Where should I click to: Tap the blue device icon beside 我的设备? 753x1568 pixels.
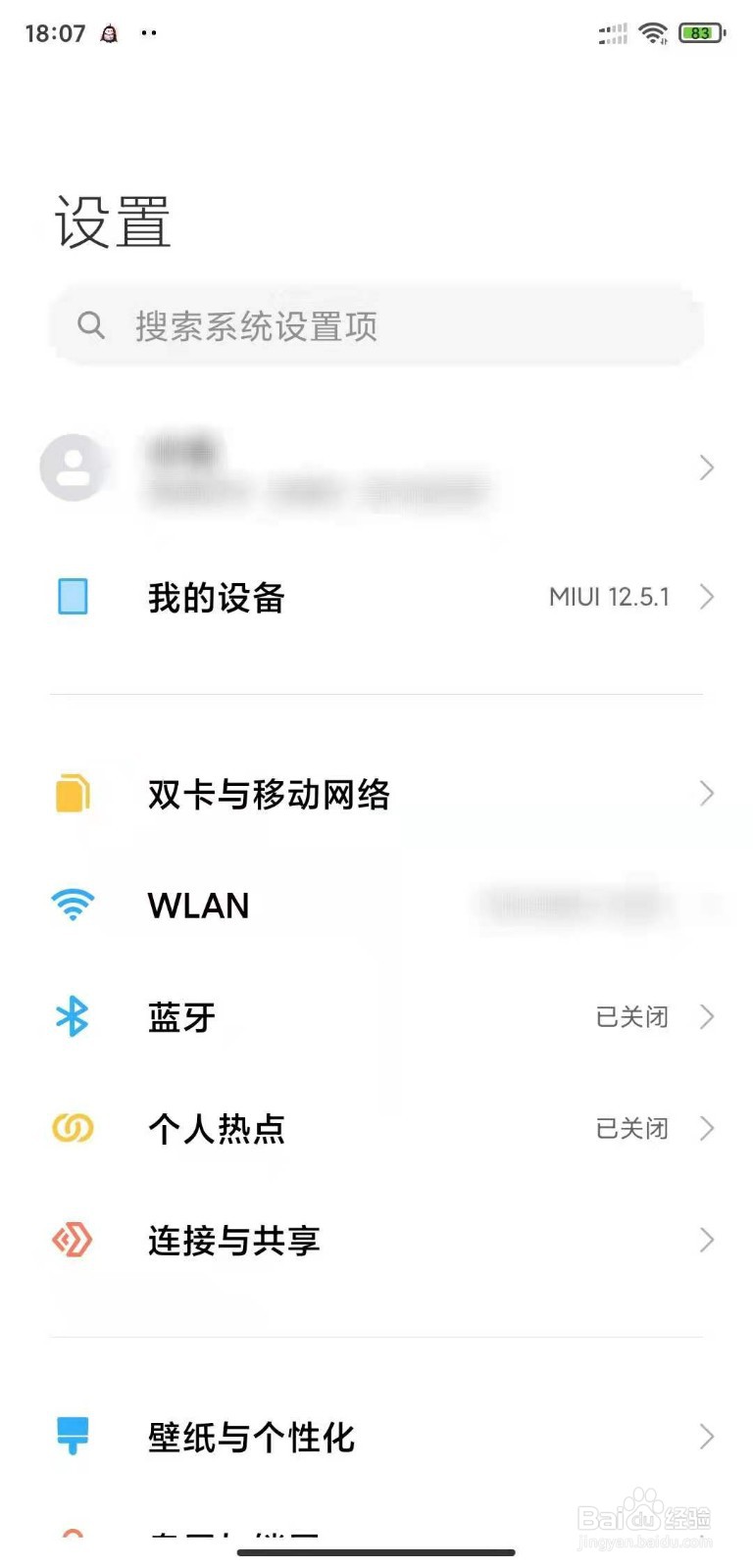click(x=73, y=596)
